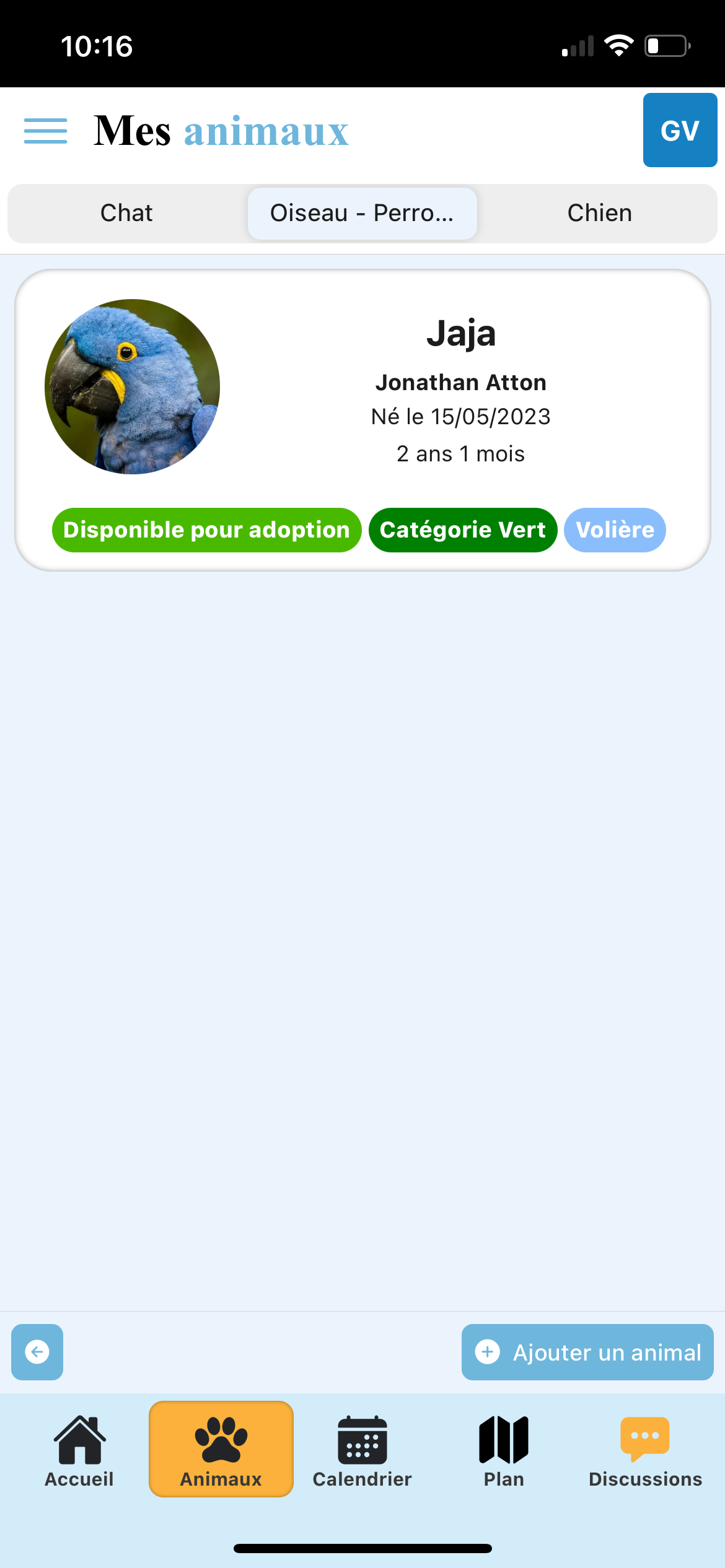This screenshot has height=1568, width=725.
Task: Open the Discussions tab
Action: coord(645,1449)
